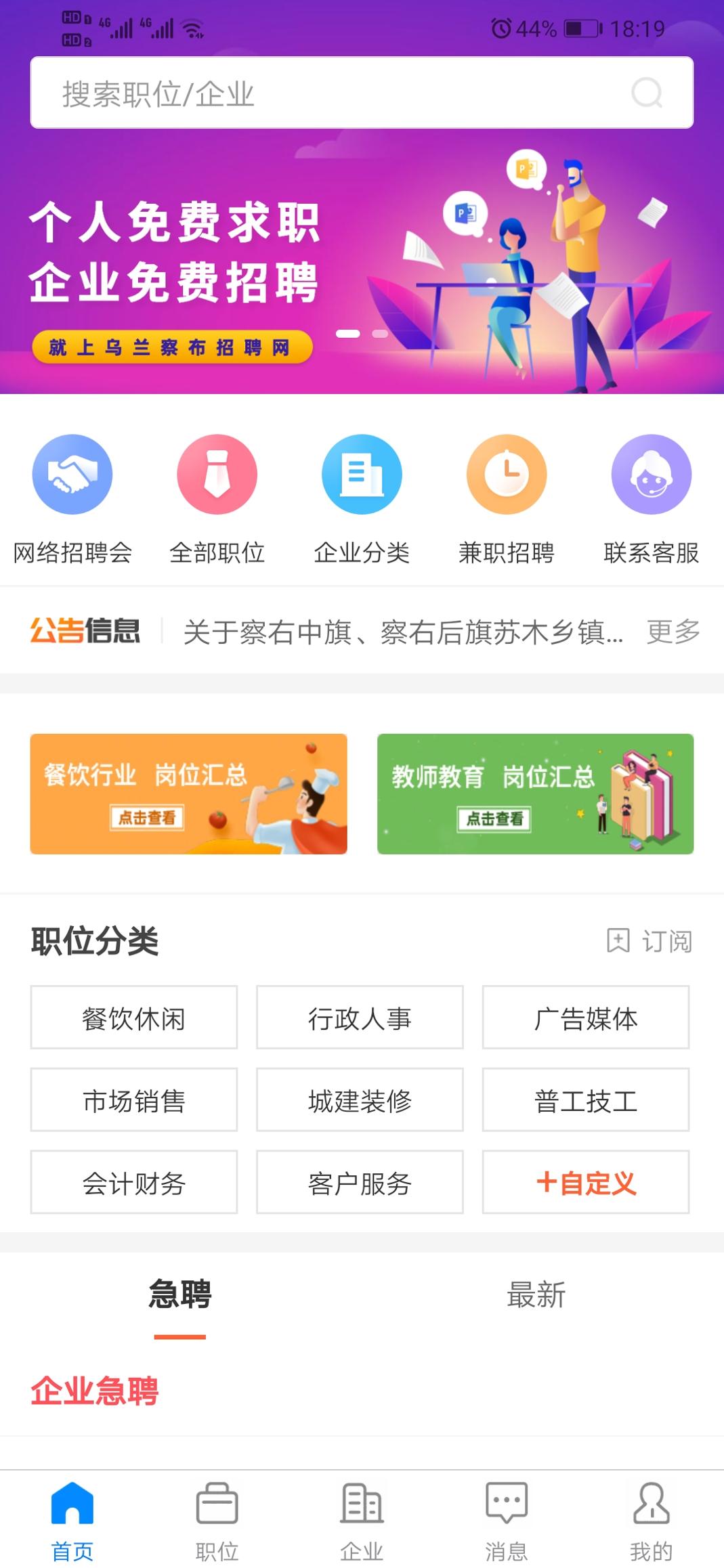The image size is (724, 1568).
Task: Open the 餐饮行业 岗位汇总 banner
Action: (x=188, y=793)
